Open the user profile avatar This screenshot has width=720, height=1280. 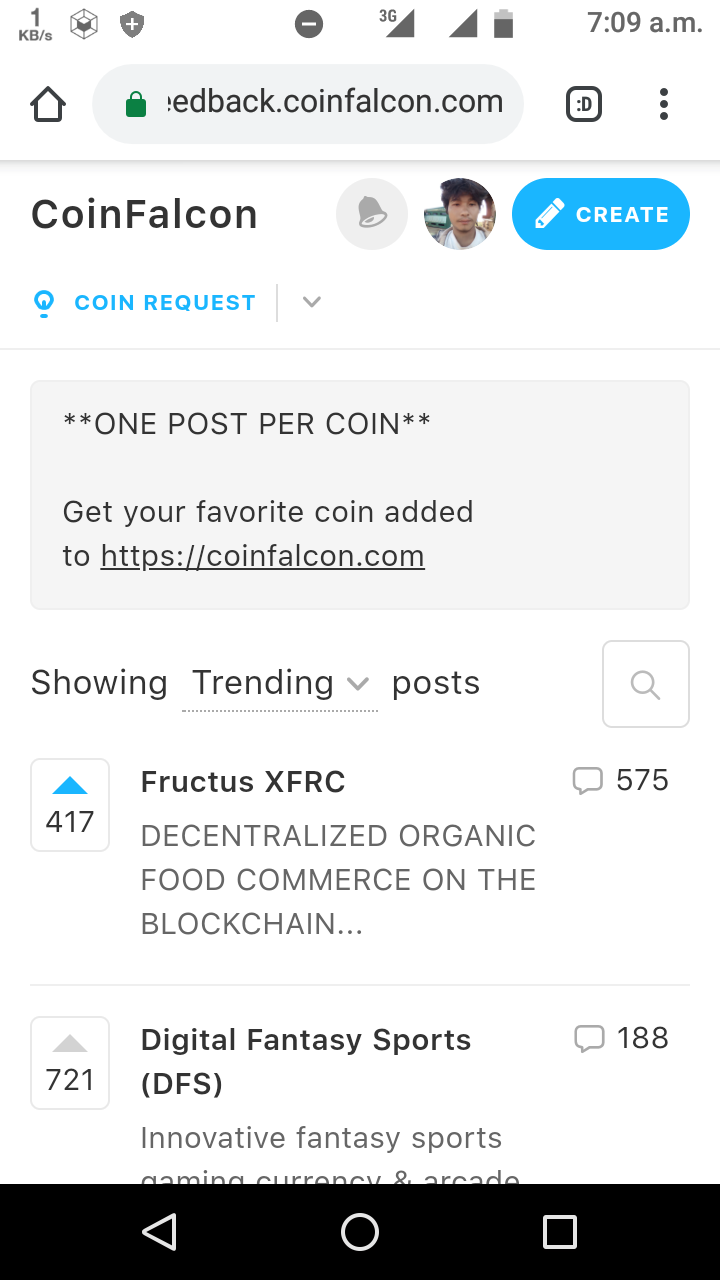460,214
